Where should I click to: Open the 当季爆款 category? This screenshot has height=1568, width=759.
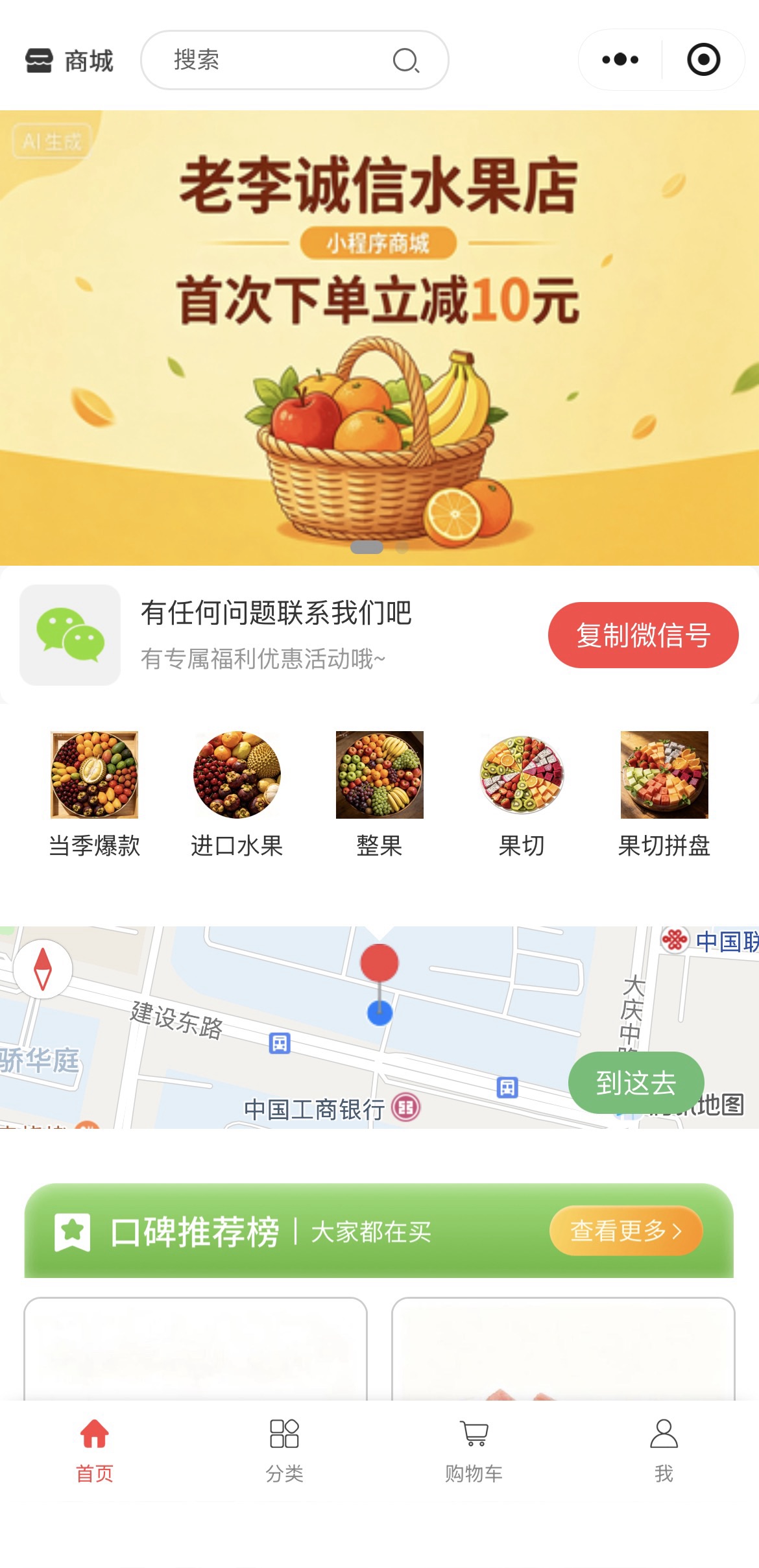click(95, 793)
